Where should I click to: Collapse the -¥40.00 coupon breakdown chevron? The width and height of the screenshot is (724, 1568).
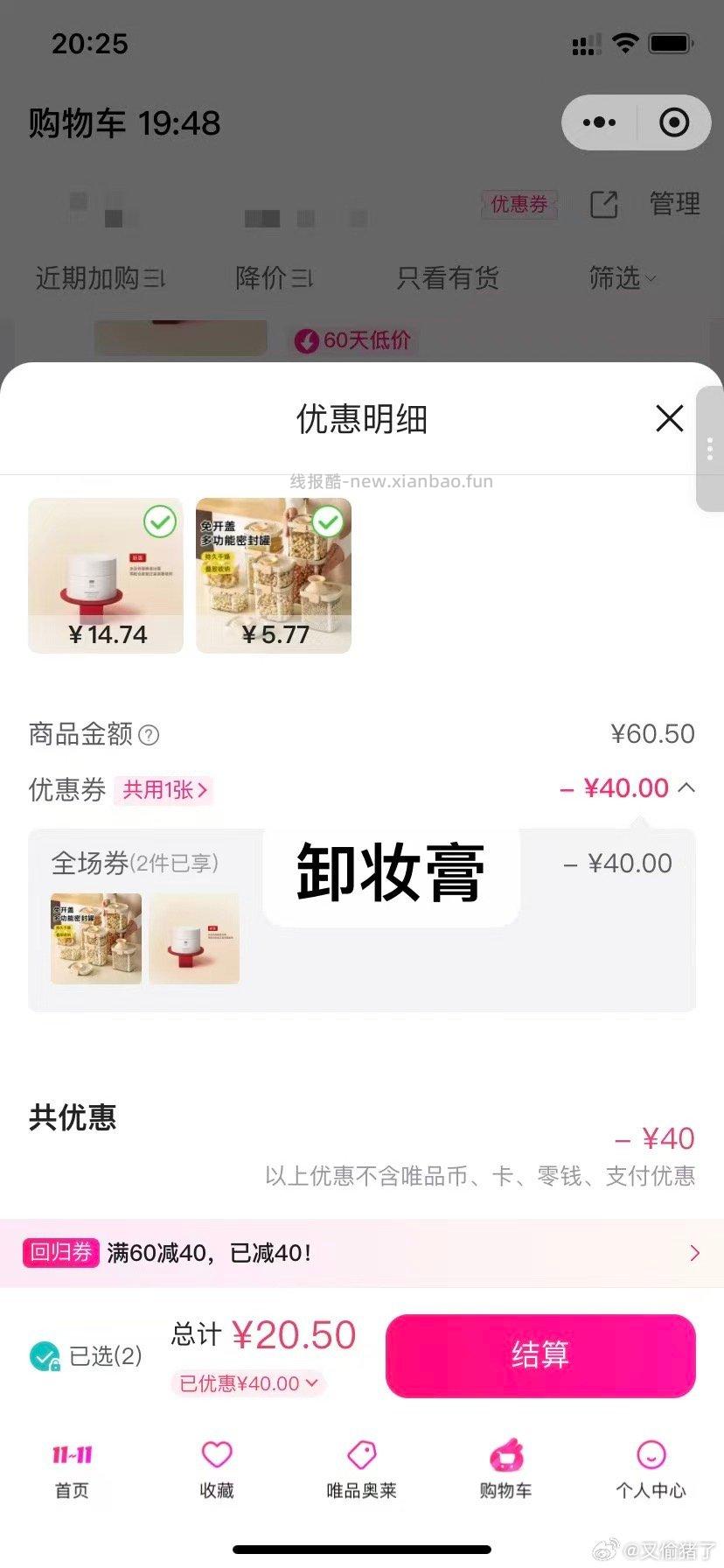tap(688, 787)
